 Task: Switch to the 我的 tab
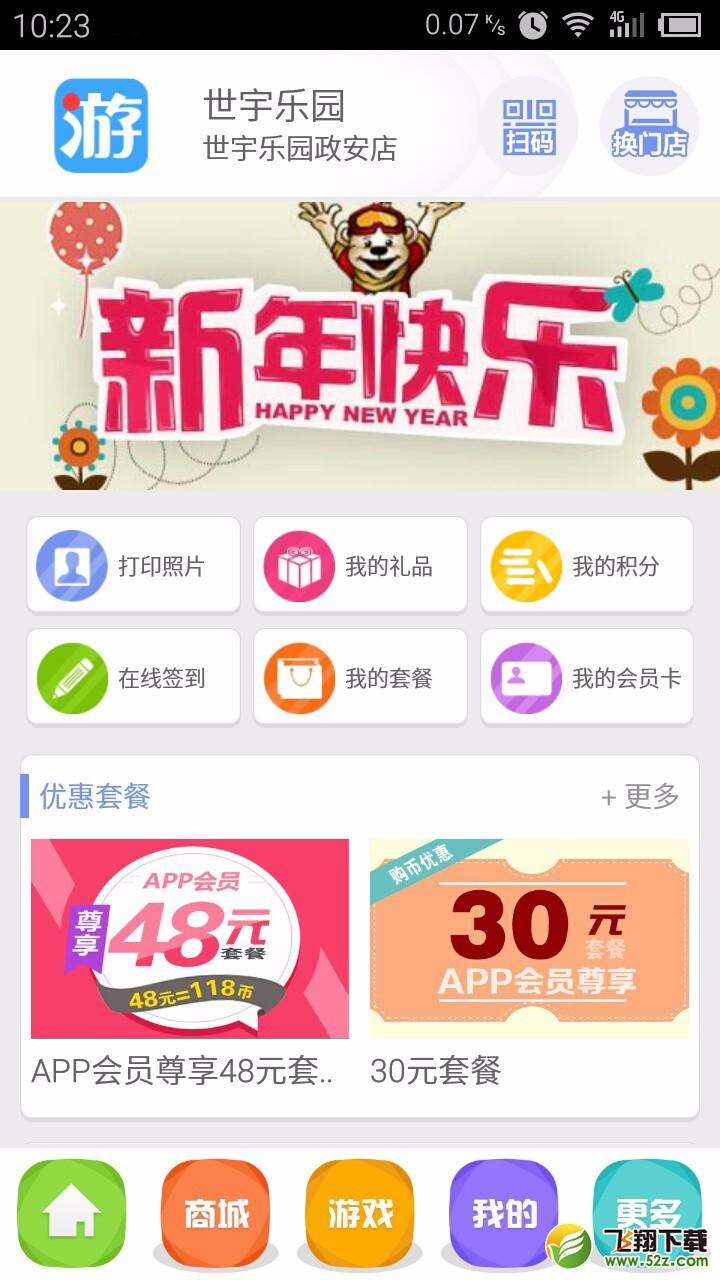tap(504, 1213)
